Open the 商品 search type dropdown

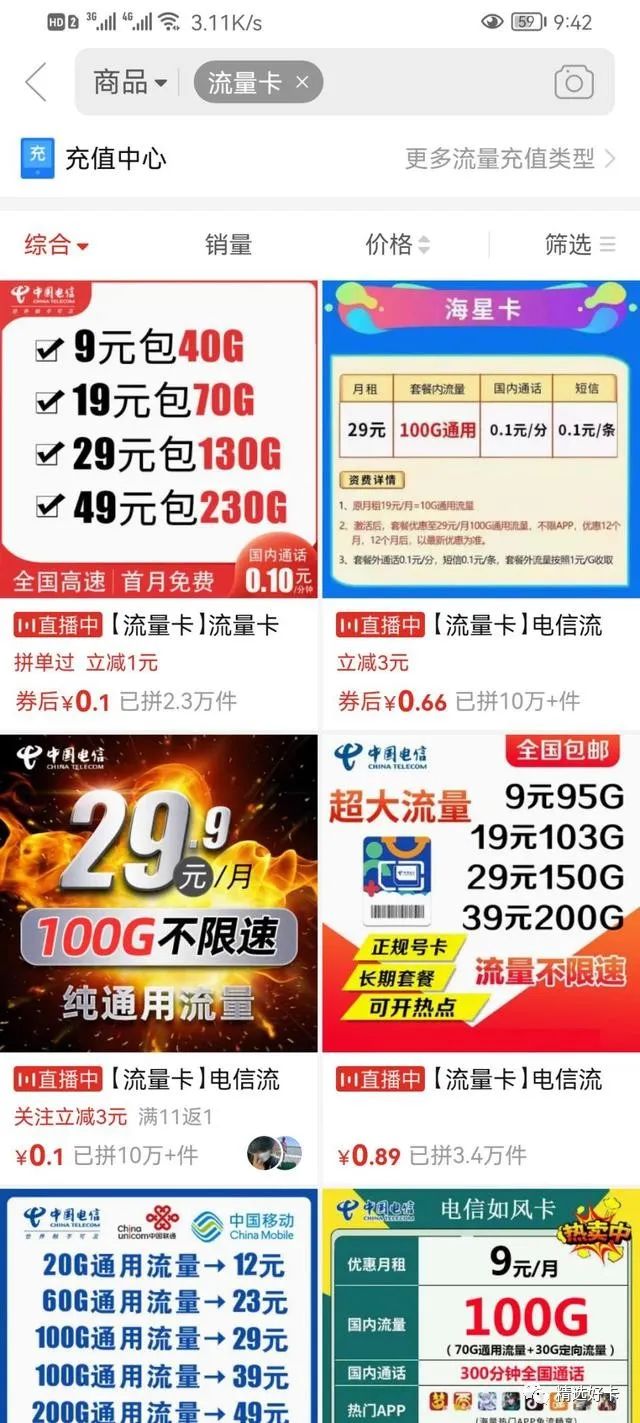[x=130, y=82]
